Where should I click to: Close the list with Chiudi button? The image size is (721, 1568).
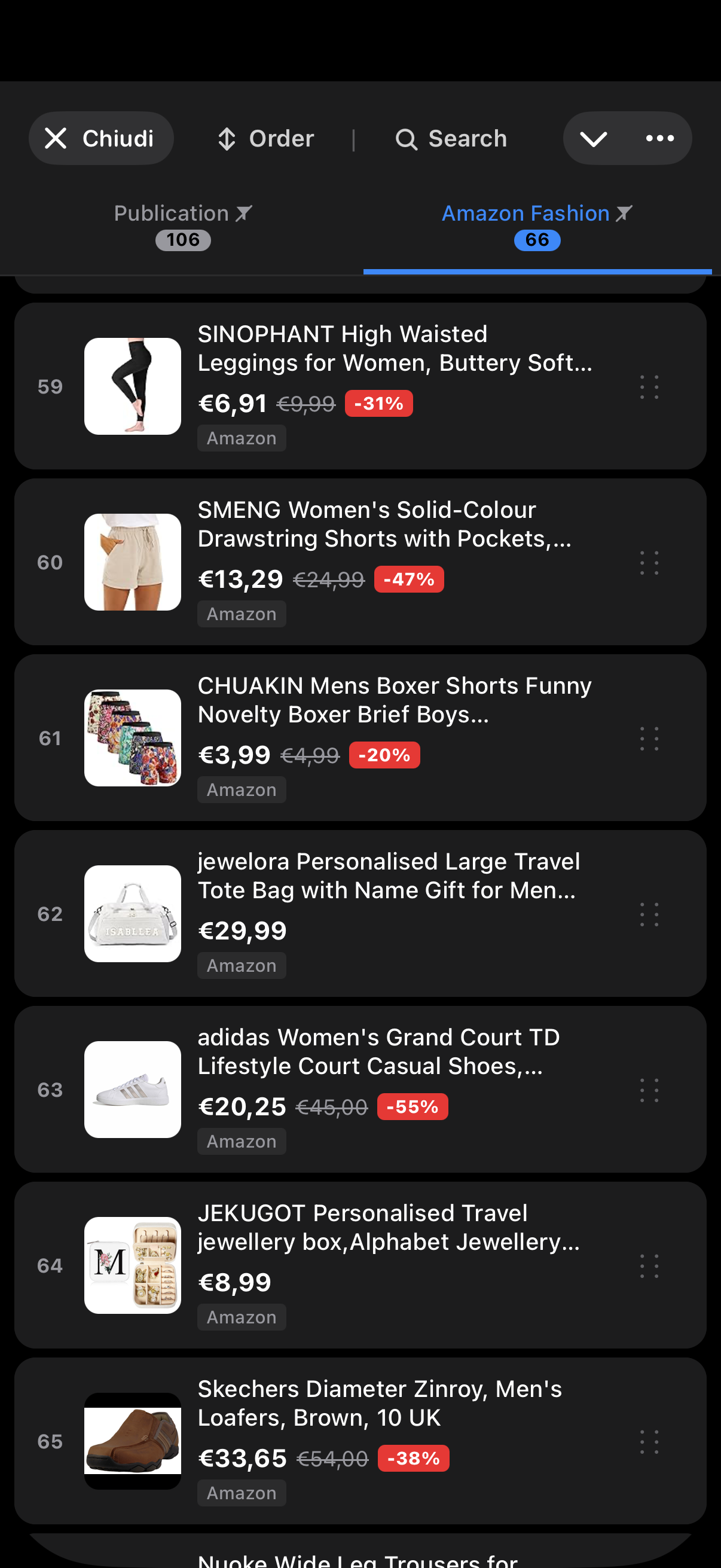tap(101, 138)
